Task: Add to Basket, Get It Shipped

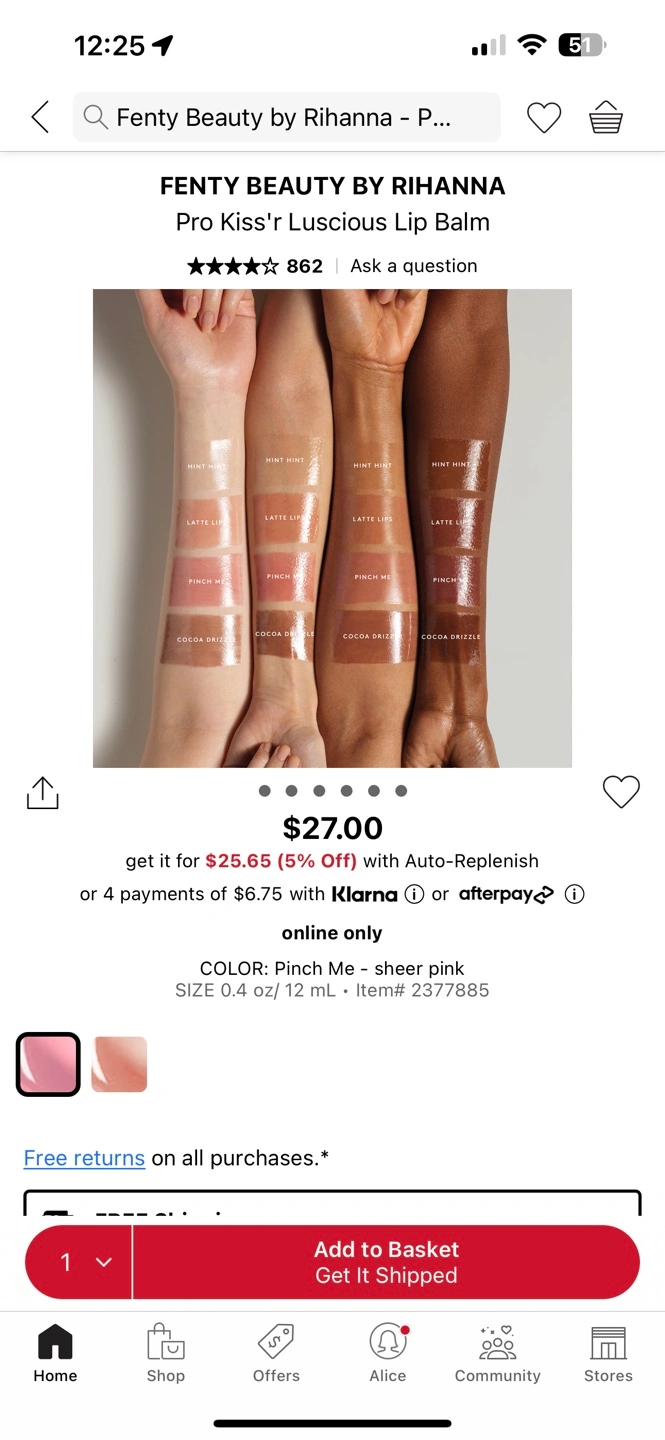Action: [386, 1262]
